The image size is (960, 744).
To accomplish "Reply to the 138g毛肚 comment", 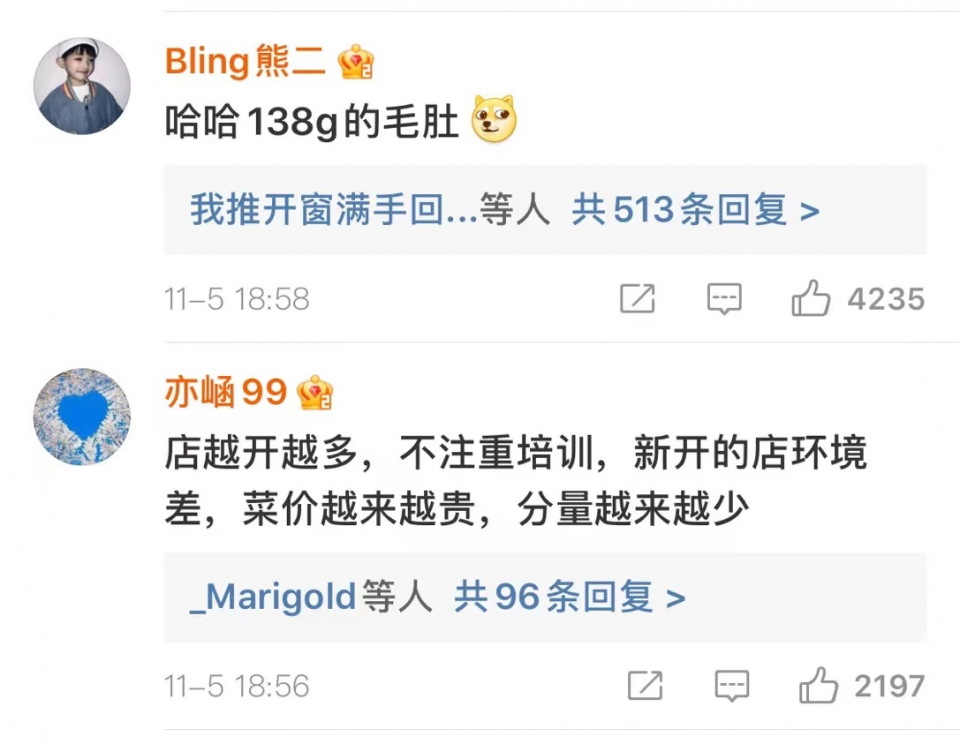I will click(x=724, y=298).
